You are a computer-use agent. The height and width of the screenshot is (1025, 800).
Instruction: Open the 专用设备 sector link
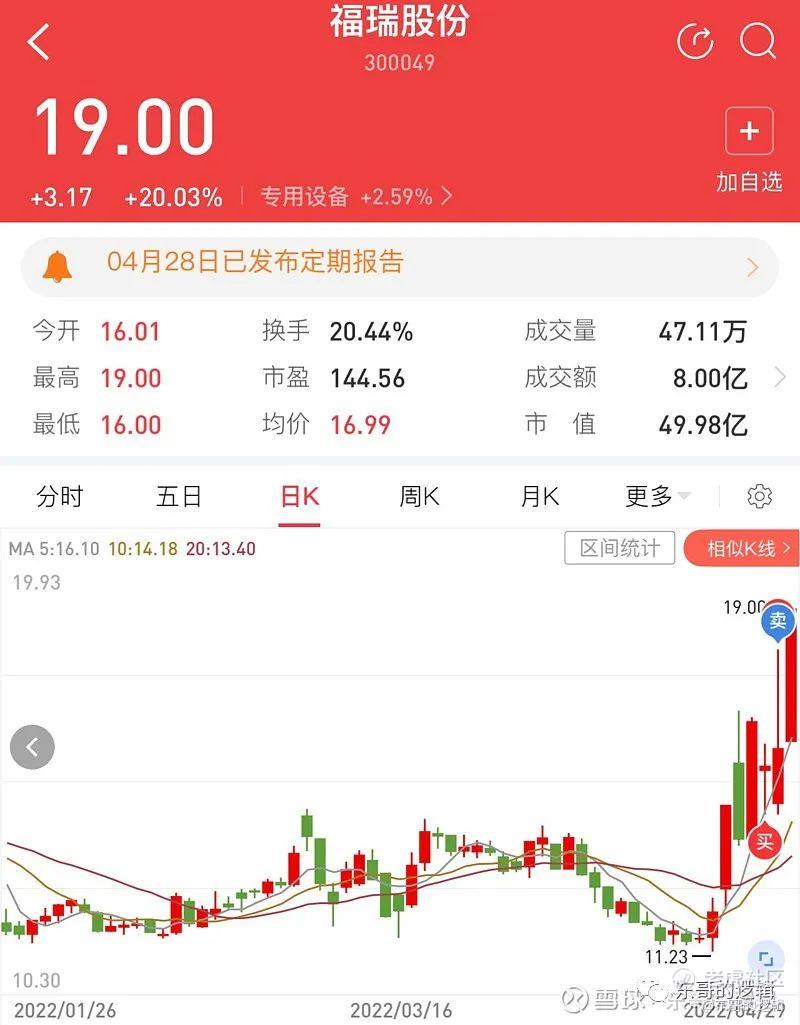click(356, 197)
